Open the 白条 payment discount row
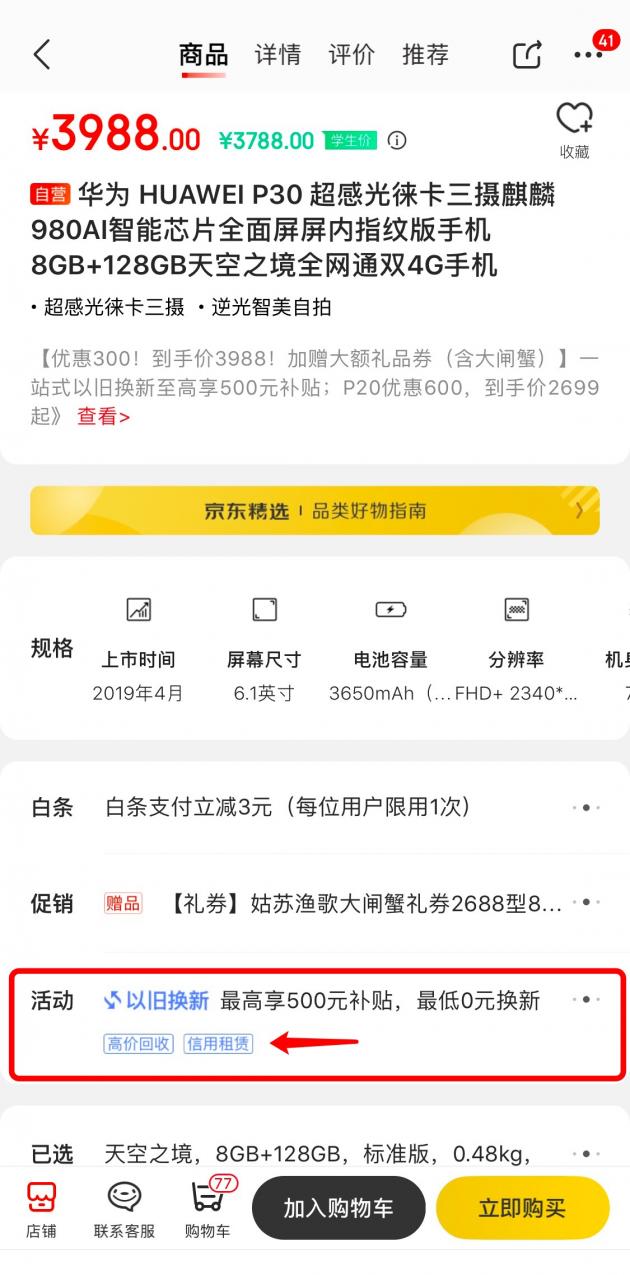Image resolution: width=630 pixels, height=1275 pixels. (314, 807)
